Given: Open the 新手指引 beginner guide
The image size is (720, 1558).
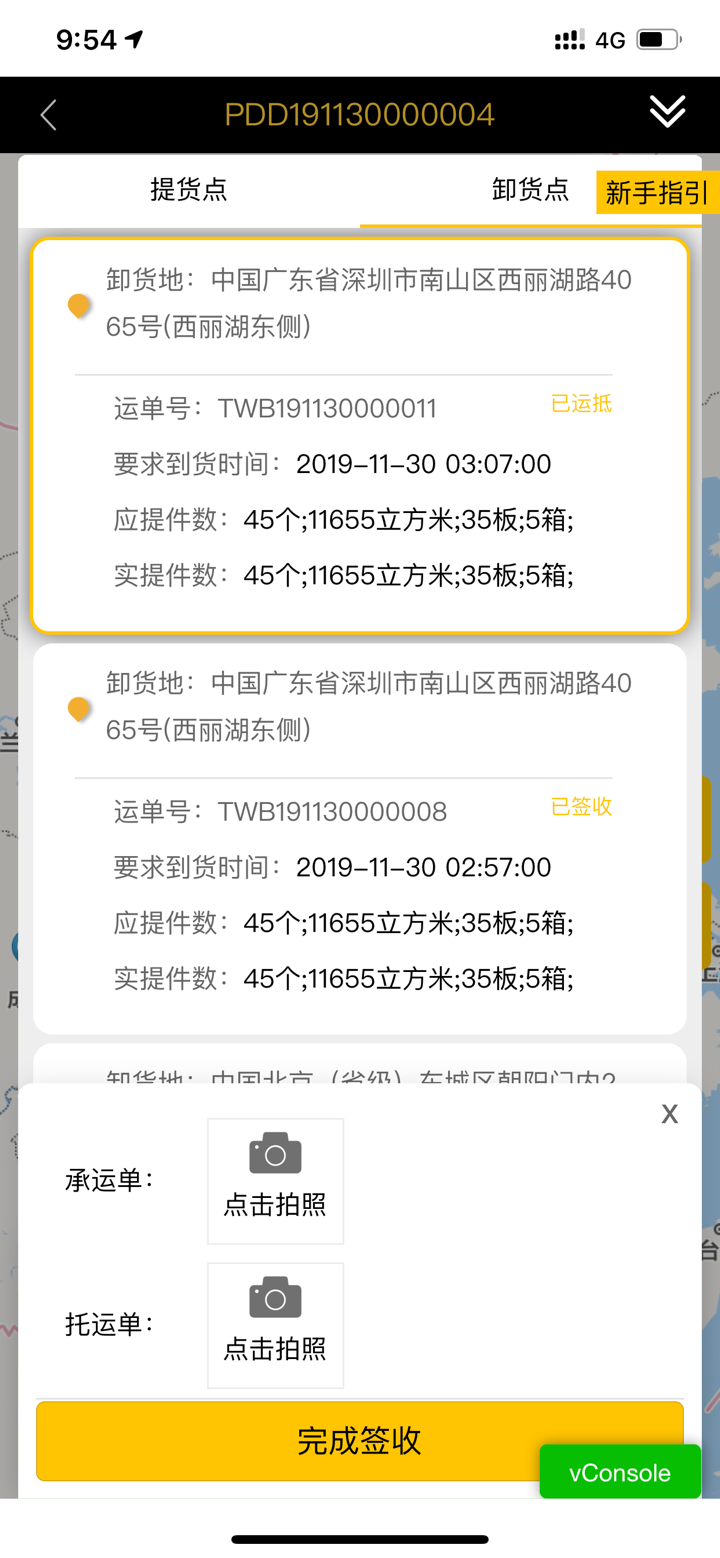Looking at the screenshot, I should tap(655, 191).
